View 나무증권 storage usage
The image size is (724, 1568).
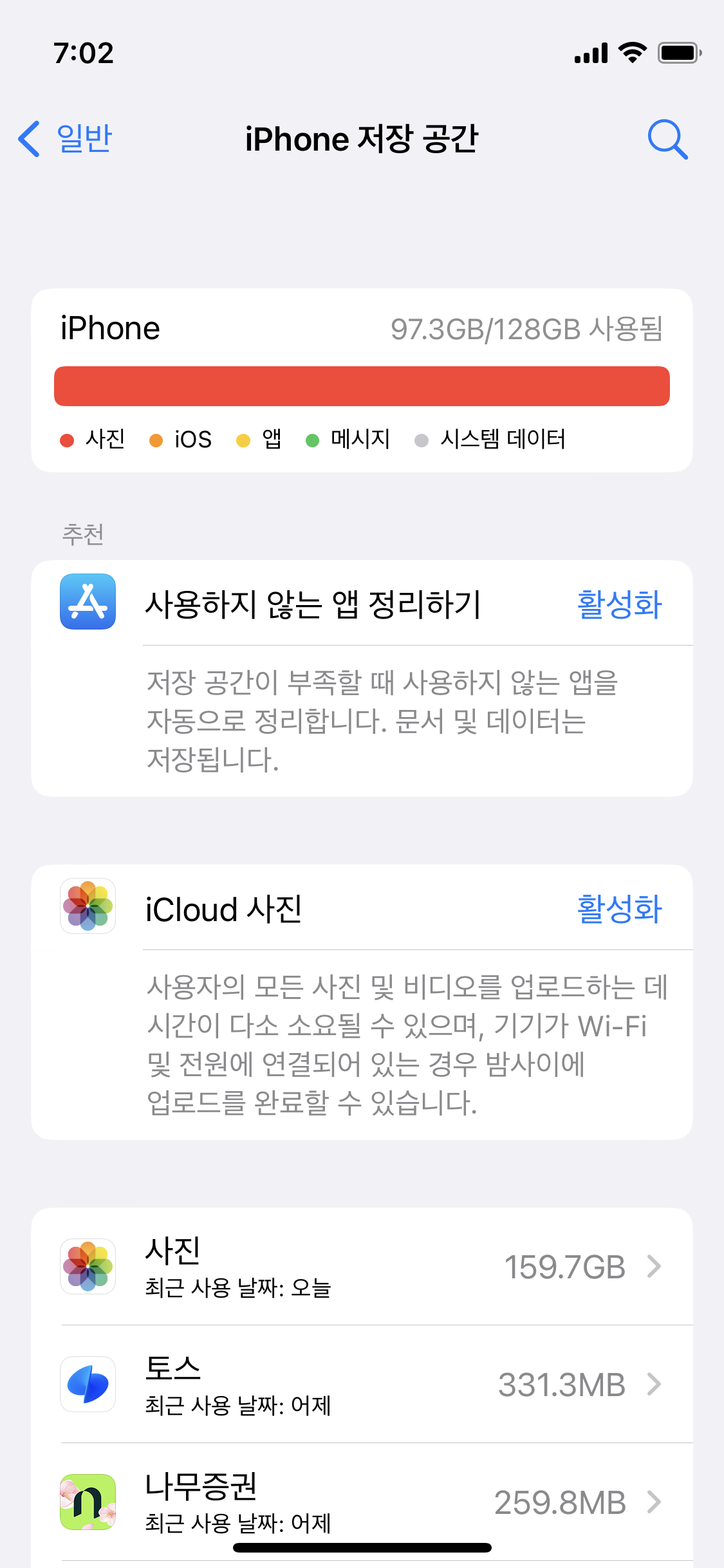coord(362,1501)
